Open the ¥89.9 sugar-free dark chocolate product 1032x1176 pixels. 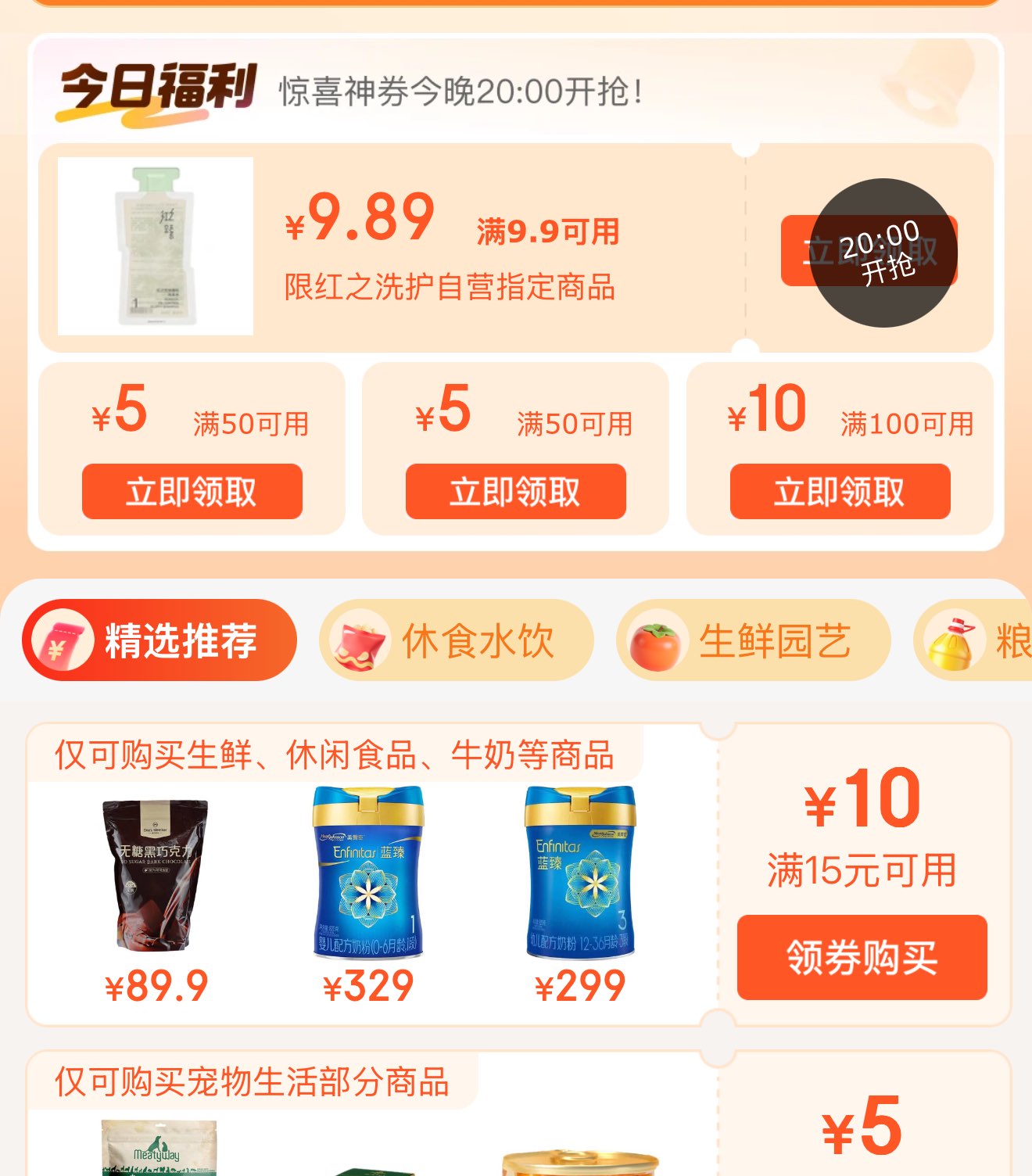pyautogui.click(x=156, y=876)
